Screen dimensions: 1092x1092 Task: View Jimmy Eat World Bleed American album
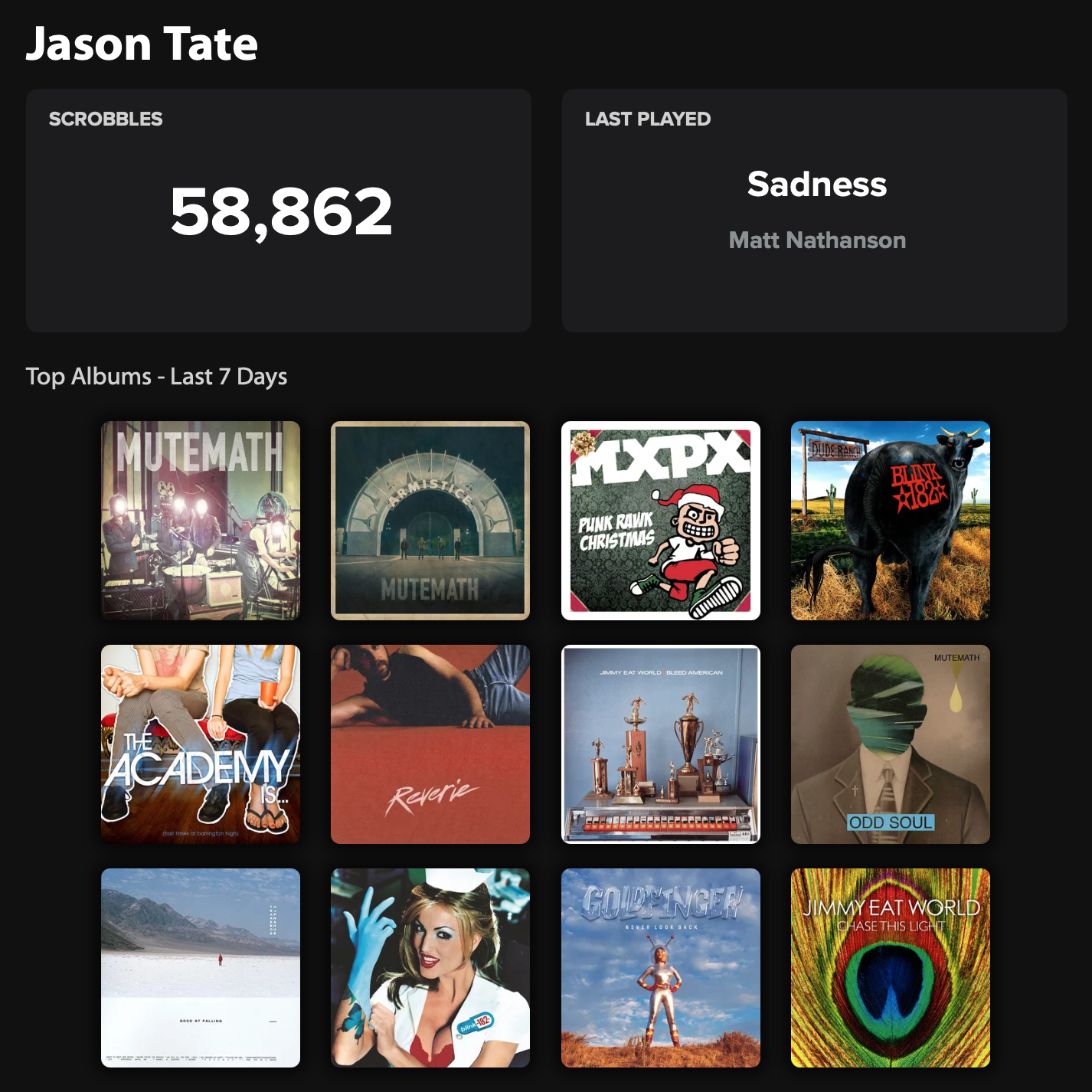(660, 744)
